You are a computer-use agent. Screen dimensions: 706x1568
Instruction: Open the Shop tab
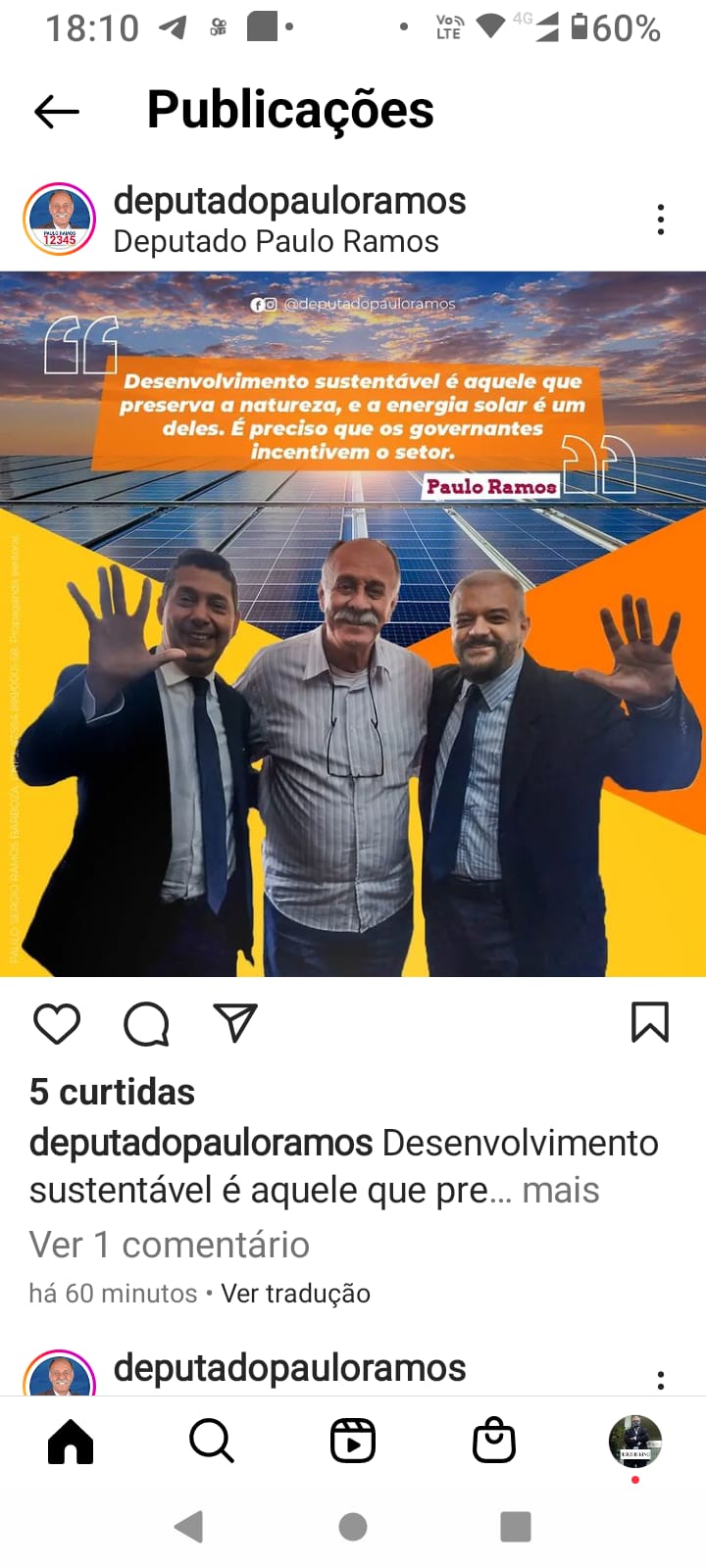494,1442
